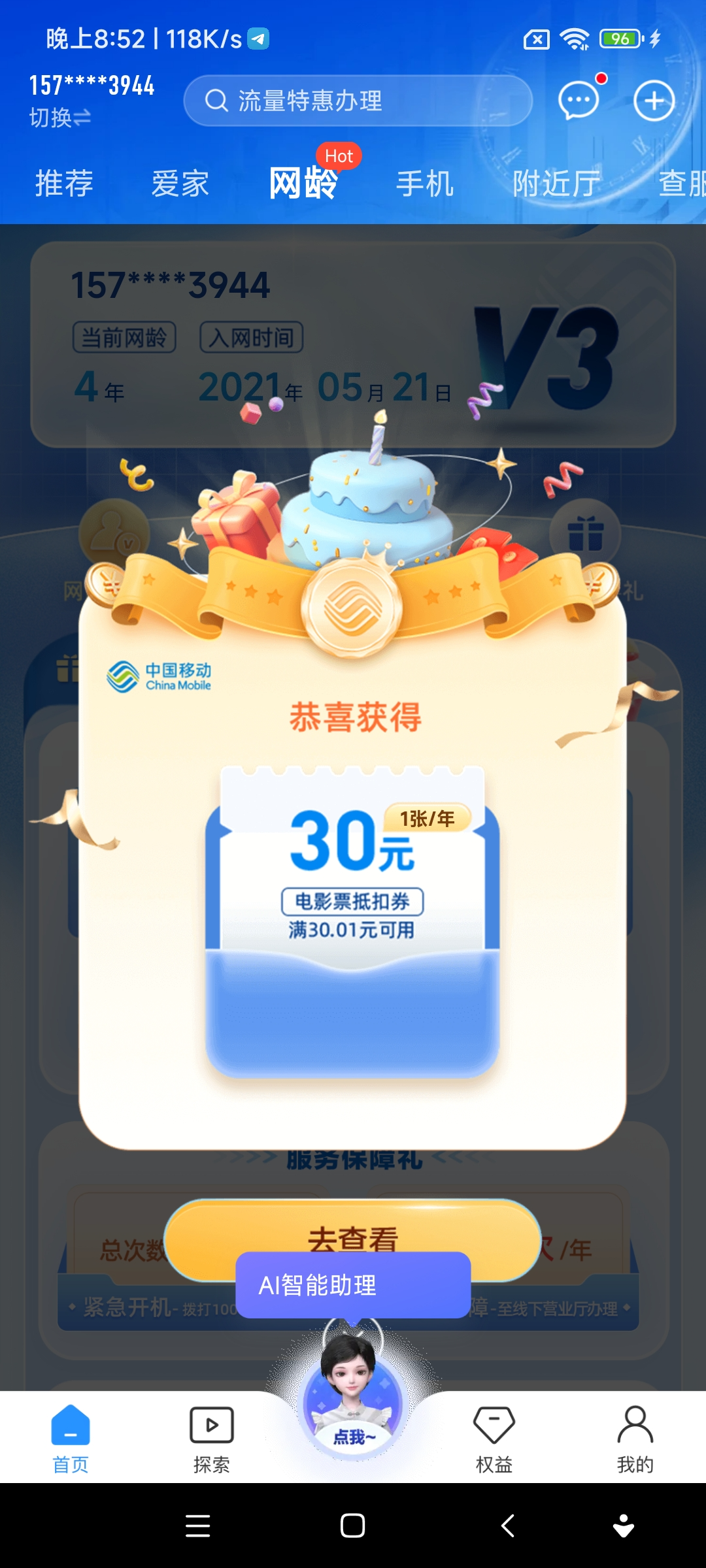The height and width of the screenshot is (1568, 706).
Task: Open the plus menu icon
Action: tap(654, 101)
